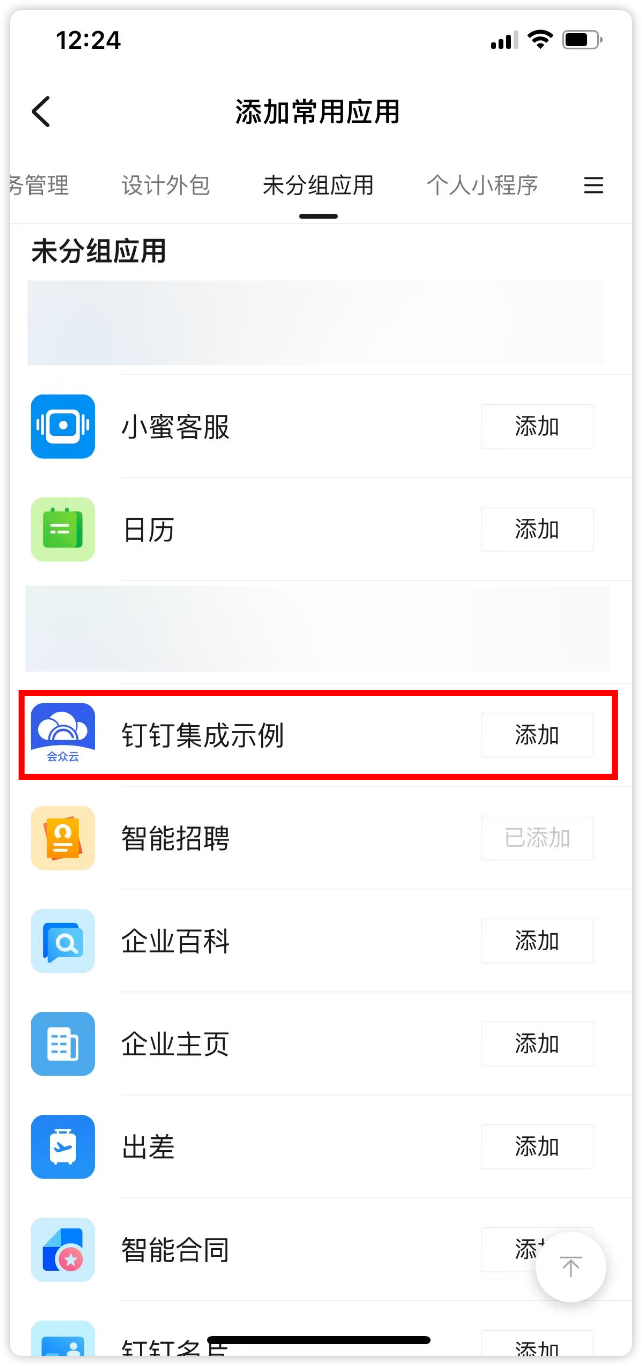Go back using the top-left arrow
This screenshot has width=642, height=1366.
pyautogui.click(x=41, y=111)
